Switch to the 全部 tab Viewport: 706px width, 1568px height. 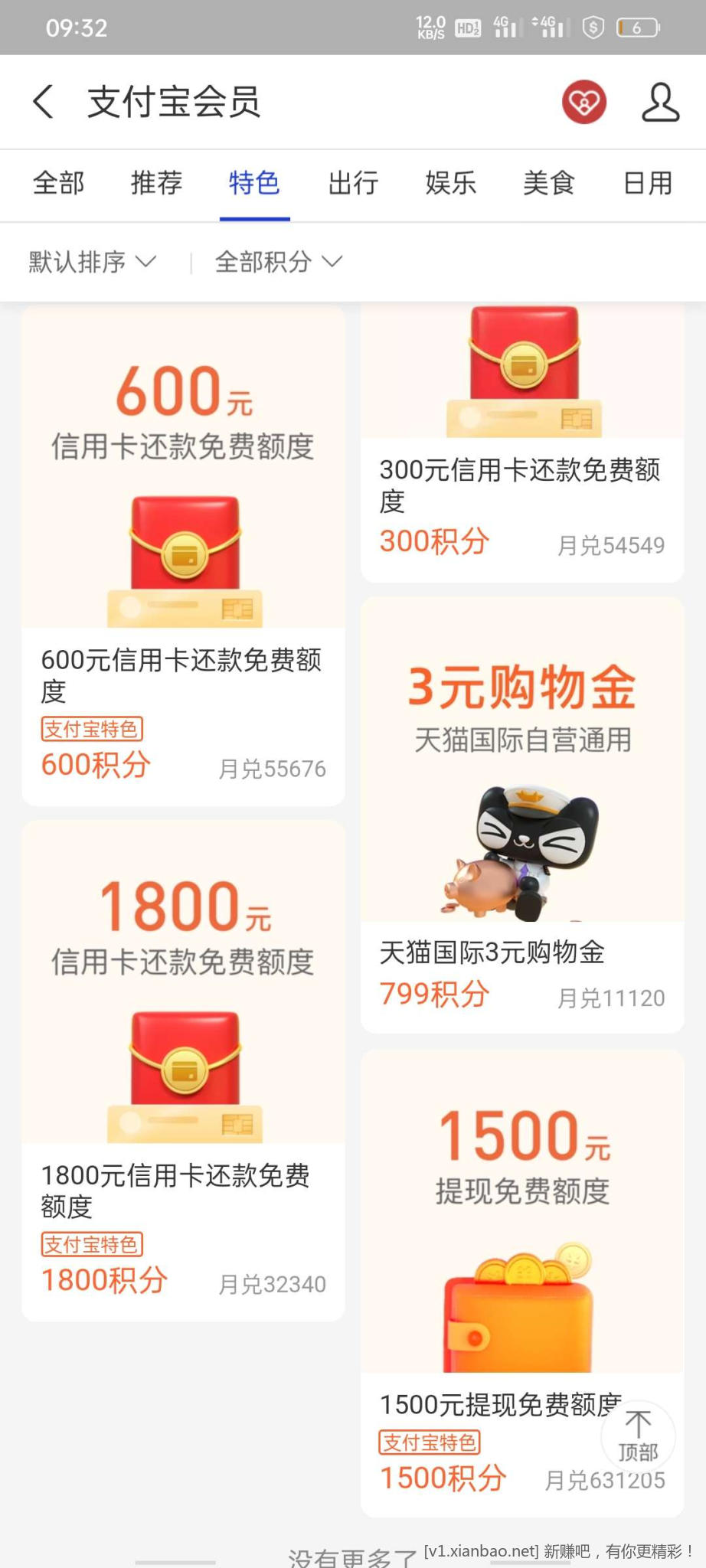[58, 184]
